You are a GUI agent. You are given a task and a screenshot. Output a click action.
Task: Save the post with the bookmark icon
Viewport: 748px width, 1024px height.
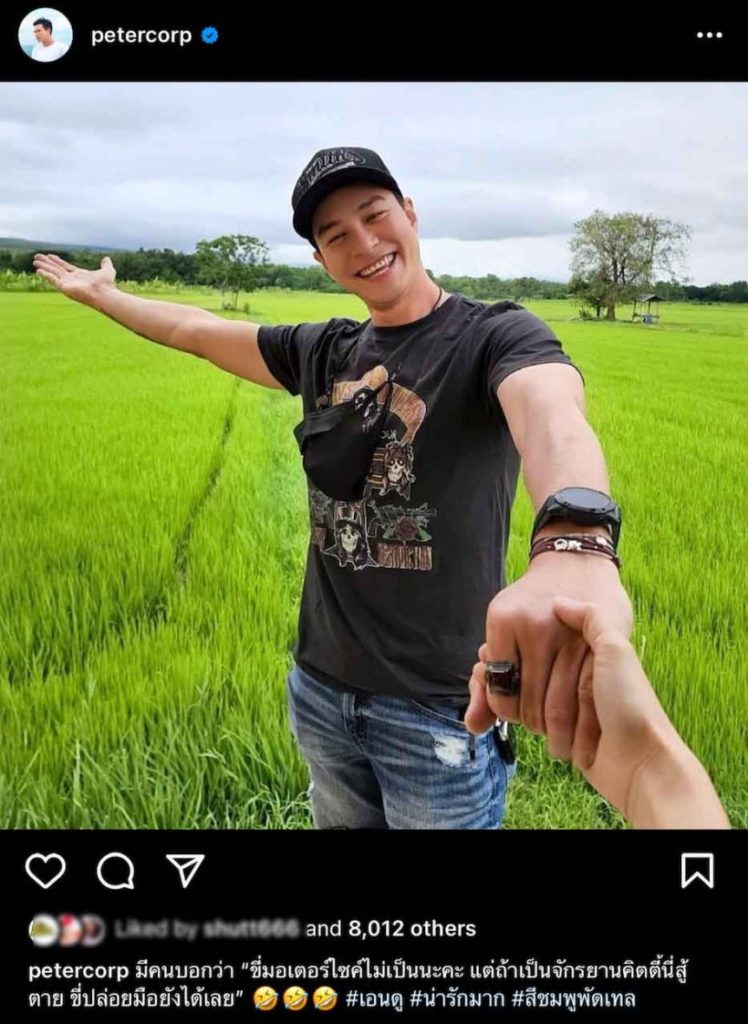pos(698,871)
